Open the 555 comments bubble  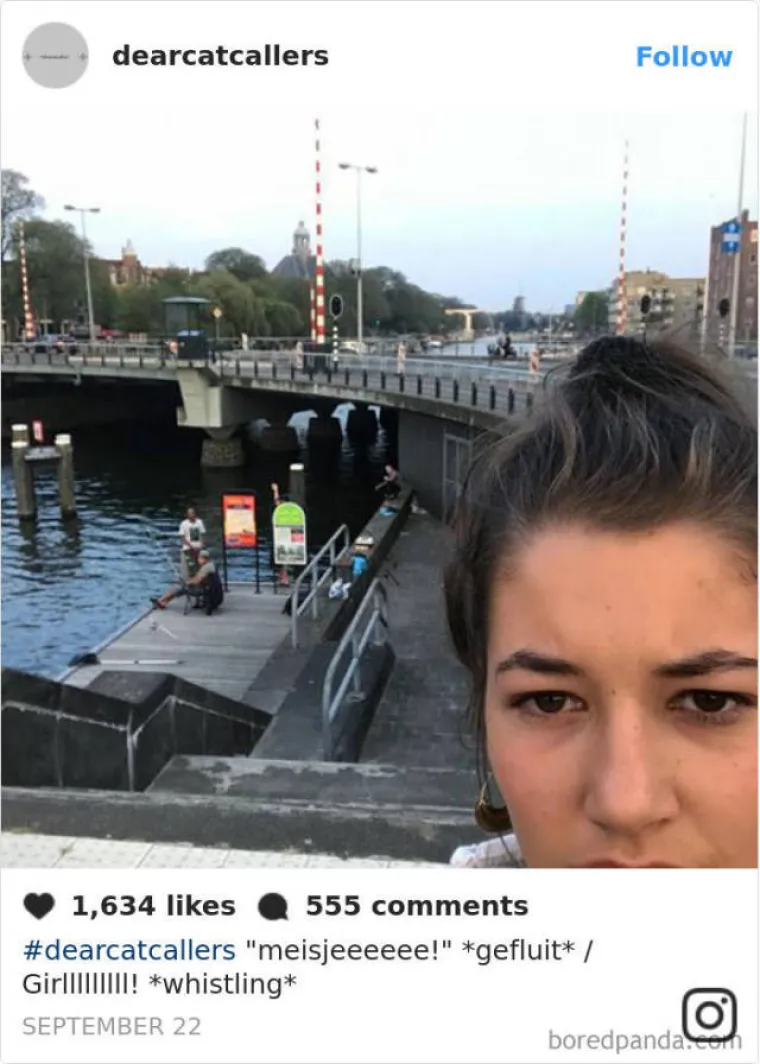(x=272, y=907)
